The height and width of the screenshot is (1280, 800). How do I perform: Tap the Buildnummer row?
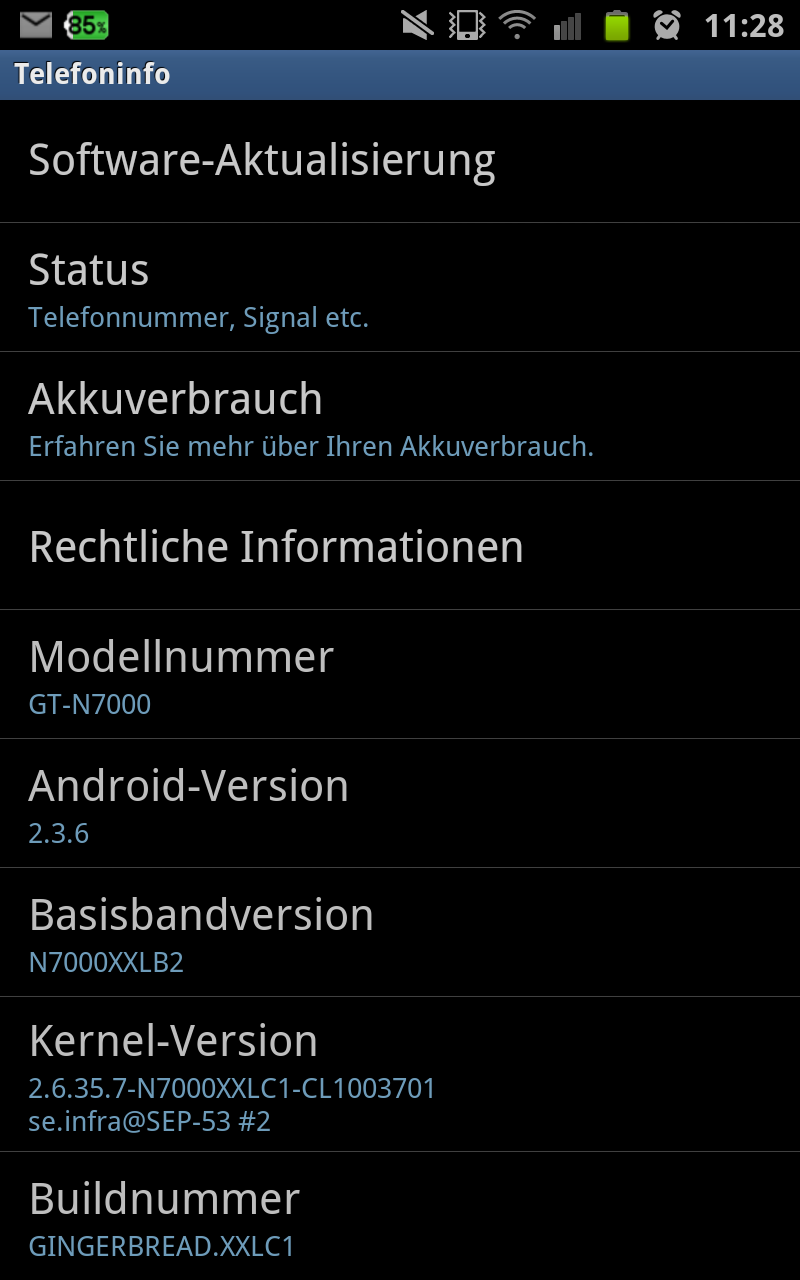tap(400, 1216)
